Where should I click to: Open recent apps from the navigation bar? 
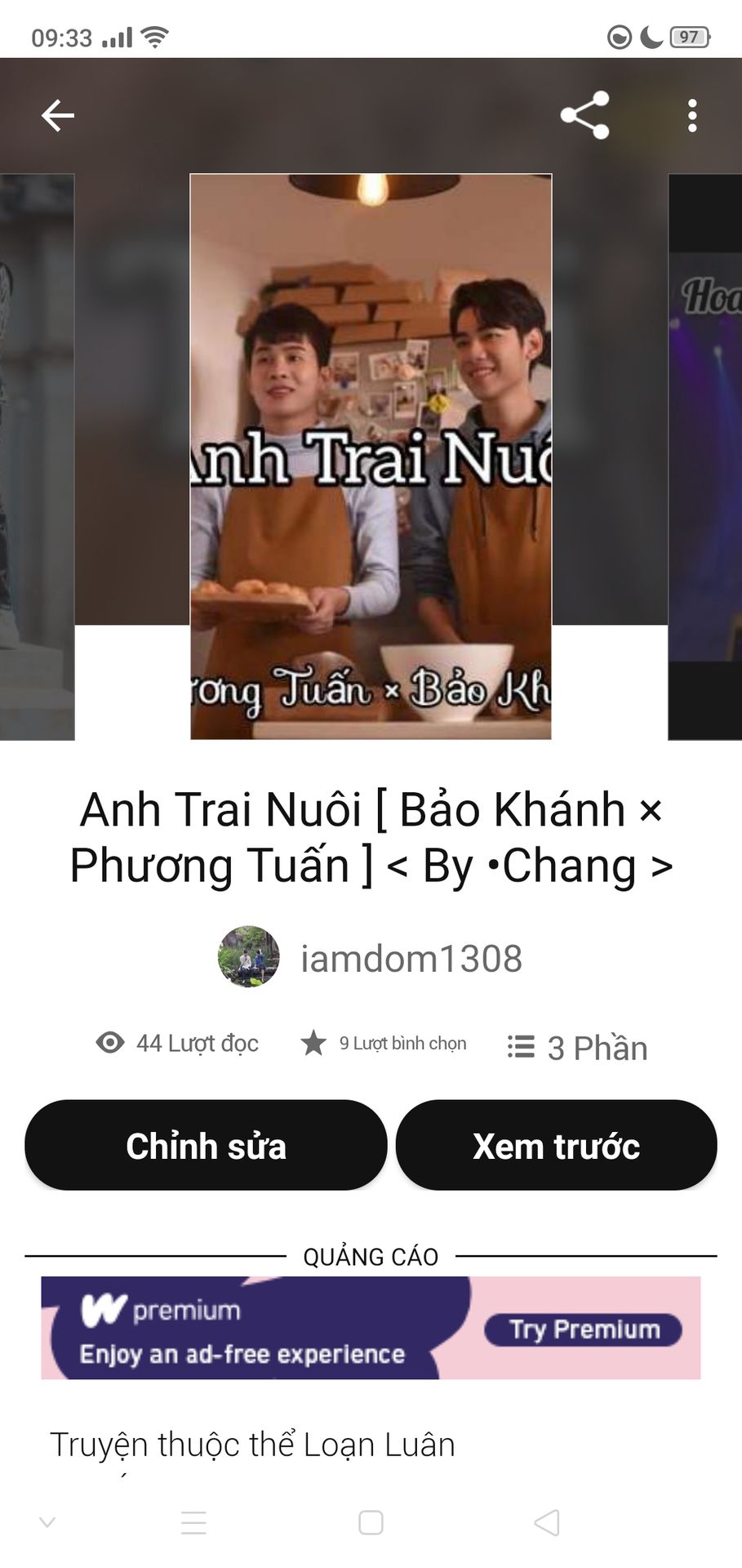tap(193, 1522)
